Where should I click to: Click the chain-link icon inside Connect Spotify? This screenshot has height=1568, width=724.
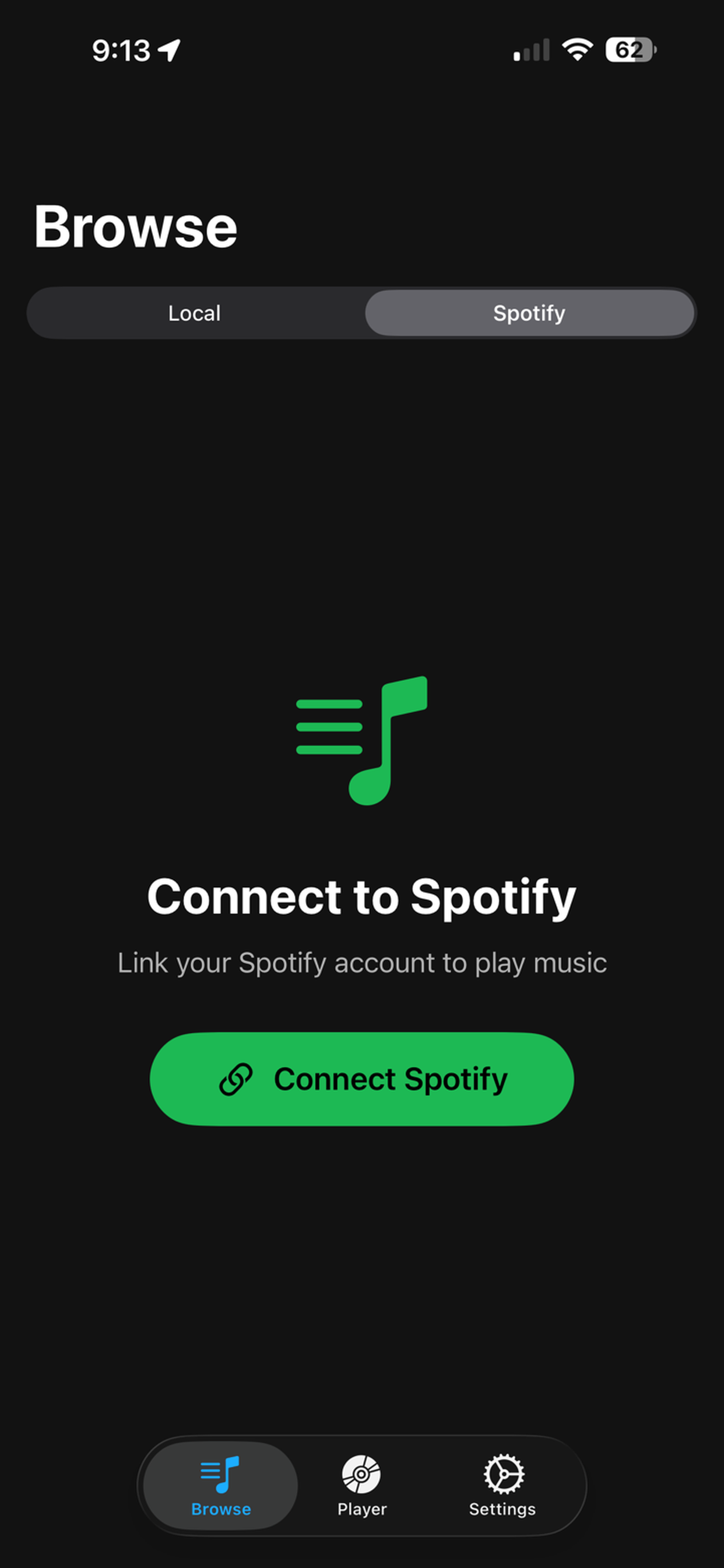(238, 1077)
